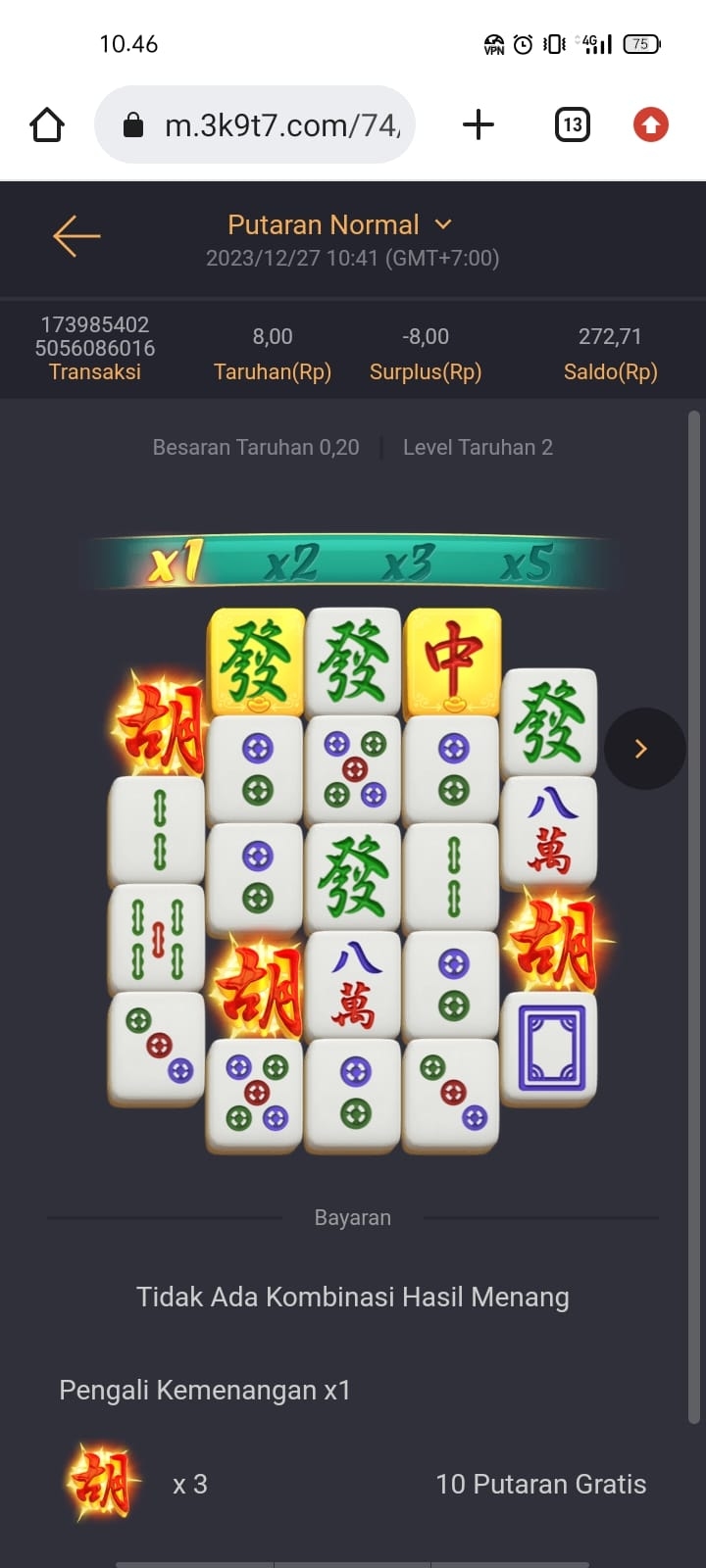View the next spin result
The height and width of the screenshot is (1568, 706).
(x=643, y=749)
